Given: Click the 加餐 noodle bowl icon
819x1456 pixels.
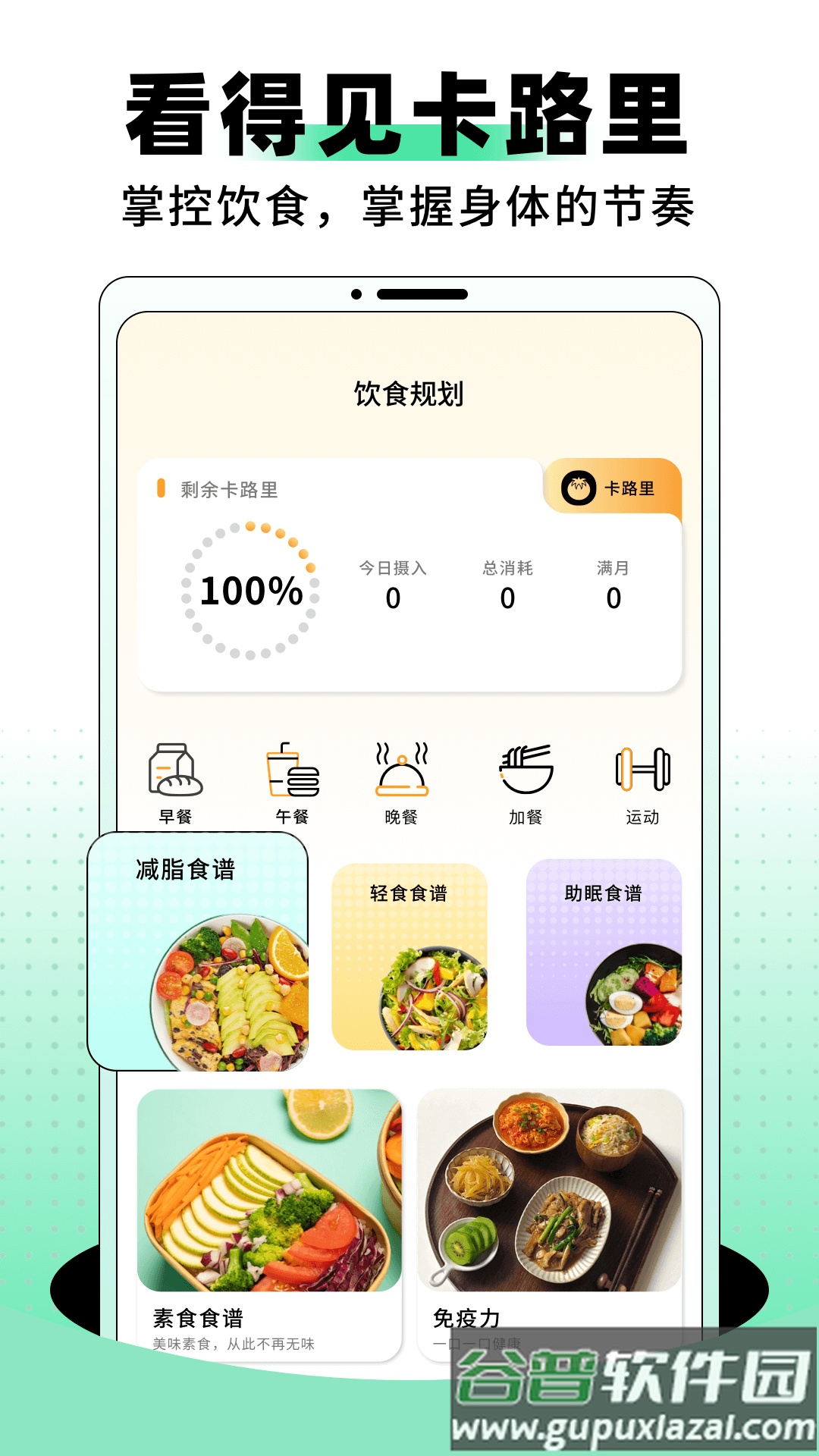Looking at the screenshot, I should (x=528, y=771).
